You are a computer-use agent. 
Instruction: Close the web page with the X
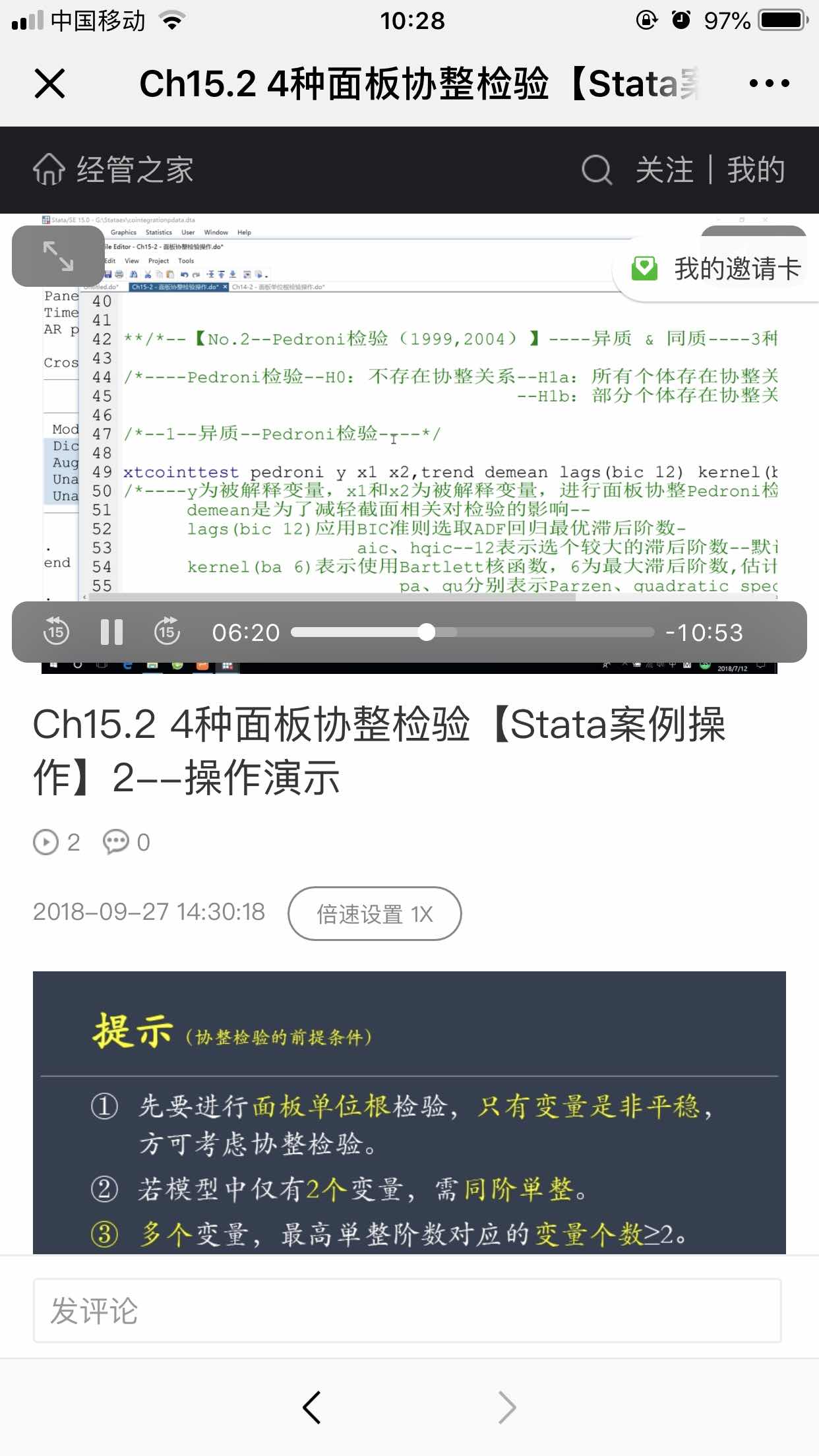[49, 84]
